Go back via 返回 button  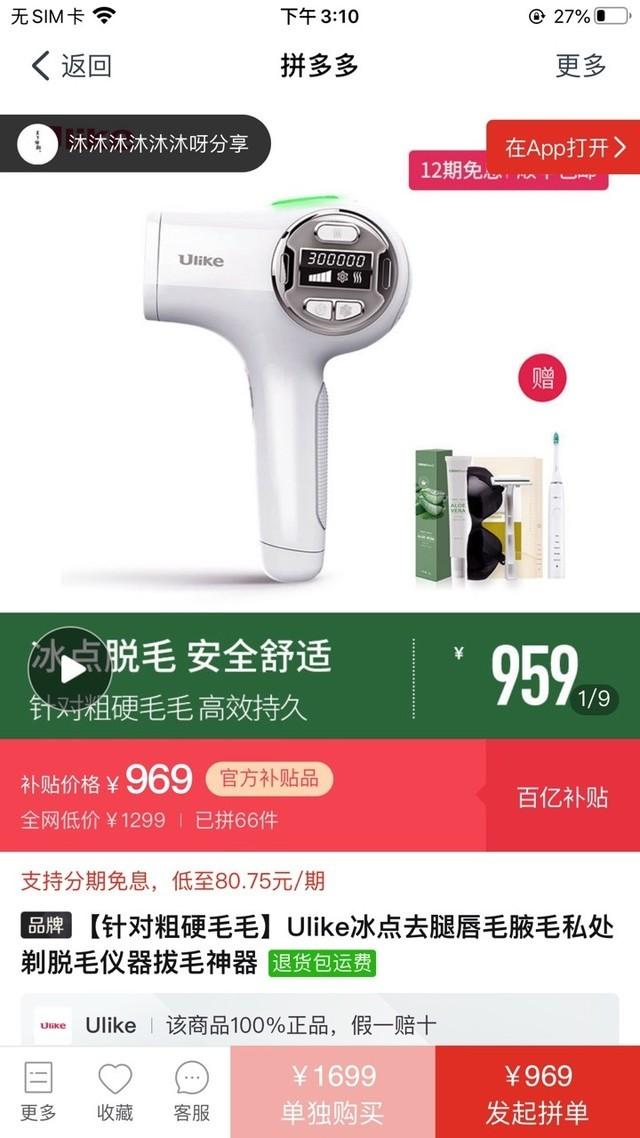(70, 66)
